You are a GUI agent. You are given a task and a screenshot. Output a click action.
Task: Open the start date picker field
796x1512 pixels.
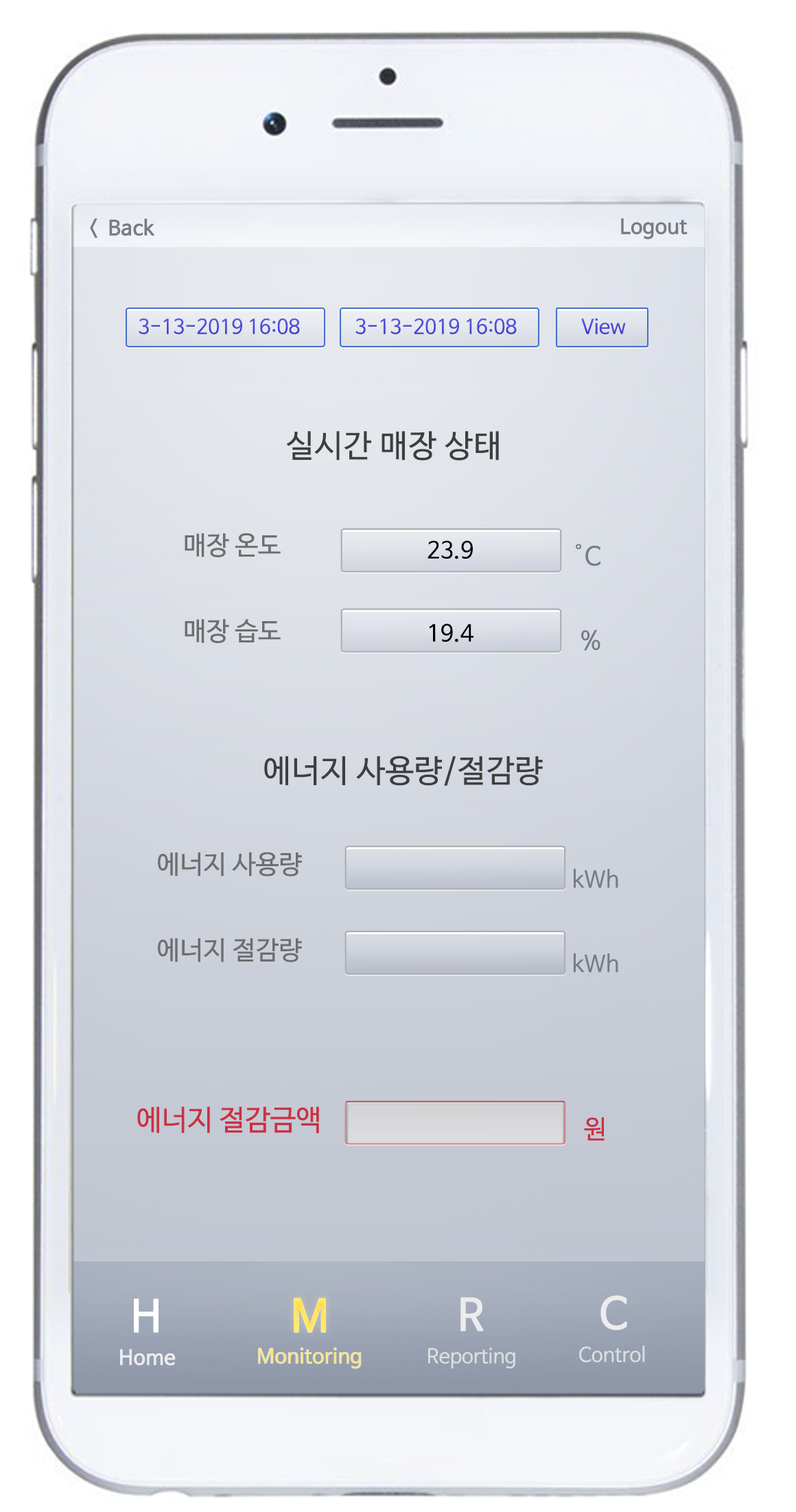point(225,327)
